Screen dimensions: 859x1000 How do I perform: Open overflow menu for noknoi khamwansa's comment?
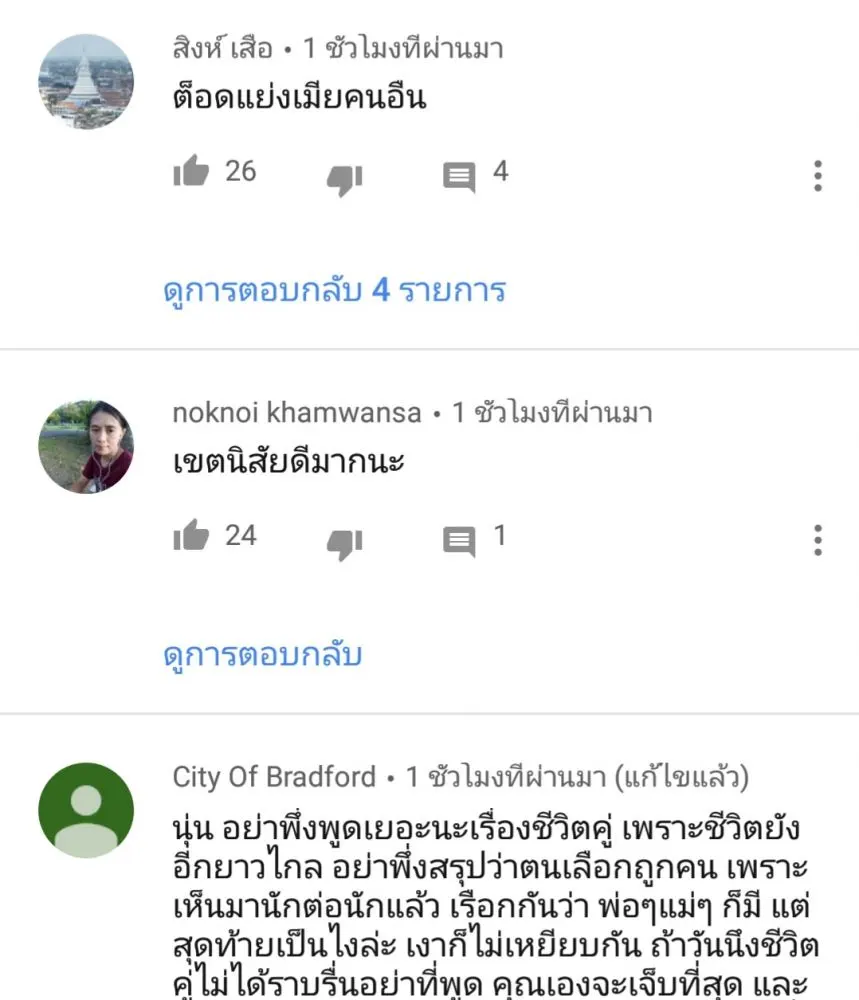coord(818,540)
